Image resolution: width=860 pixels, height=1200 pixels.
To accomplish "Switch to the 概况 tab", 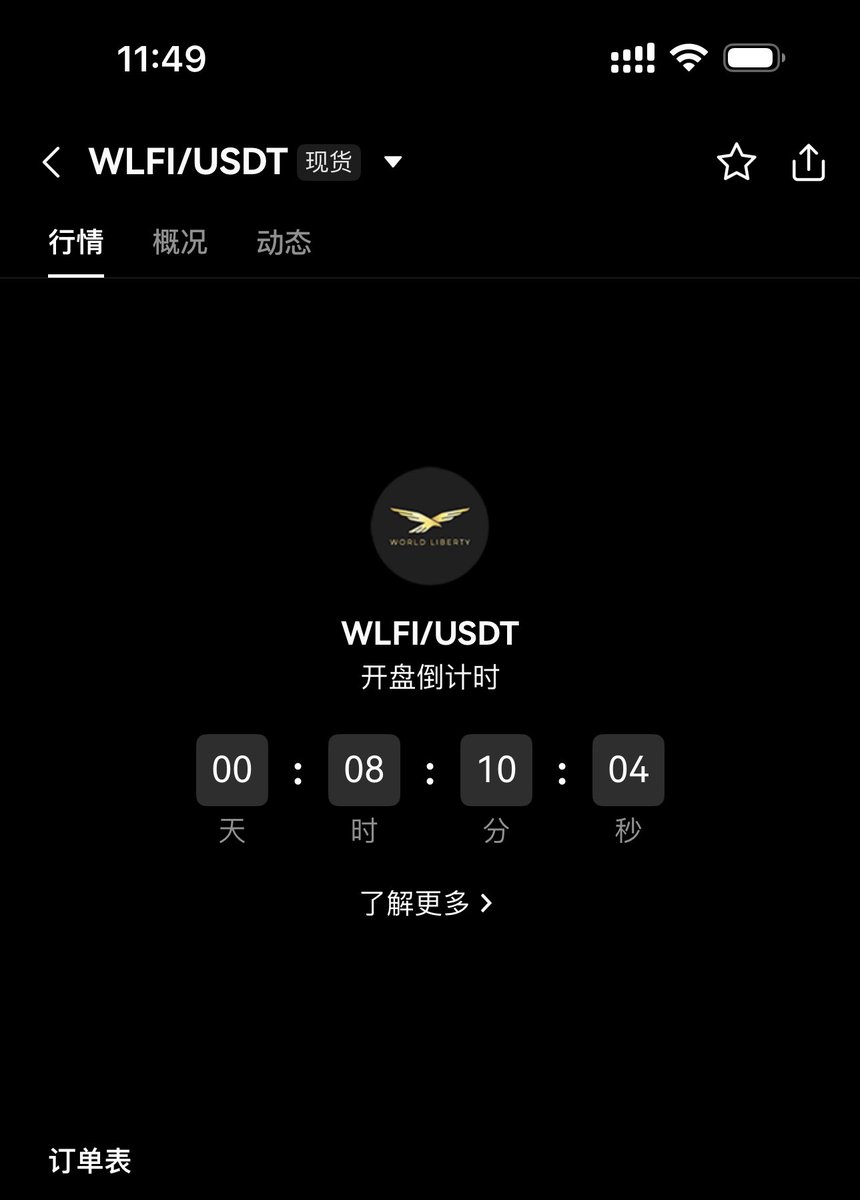I will click(180, 242).
